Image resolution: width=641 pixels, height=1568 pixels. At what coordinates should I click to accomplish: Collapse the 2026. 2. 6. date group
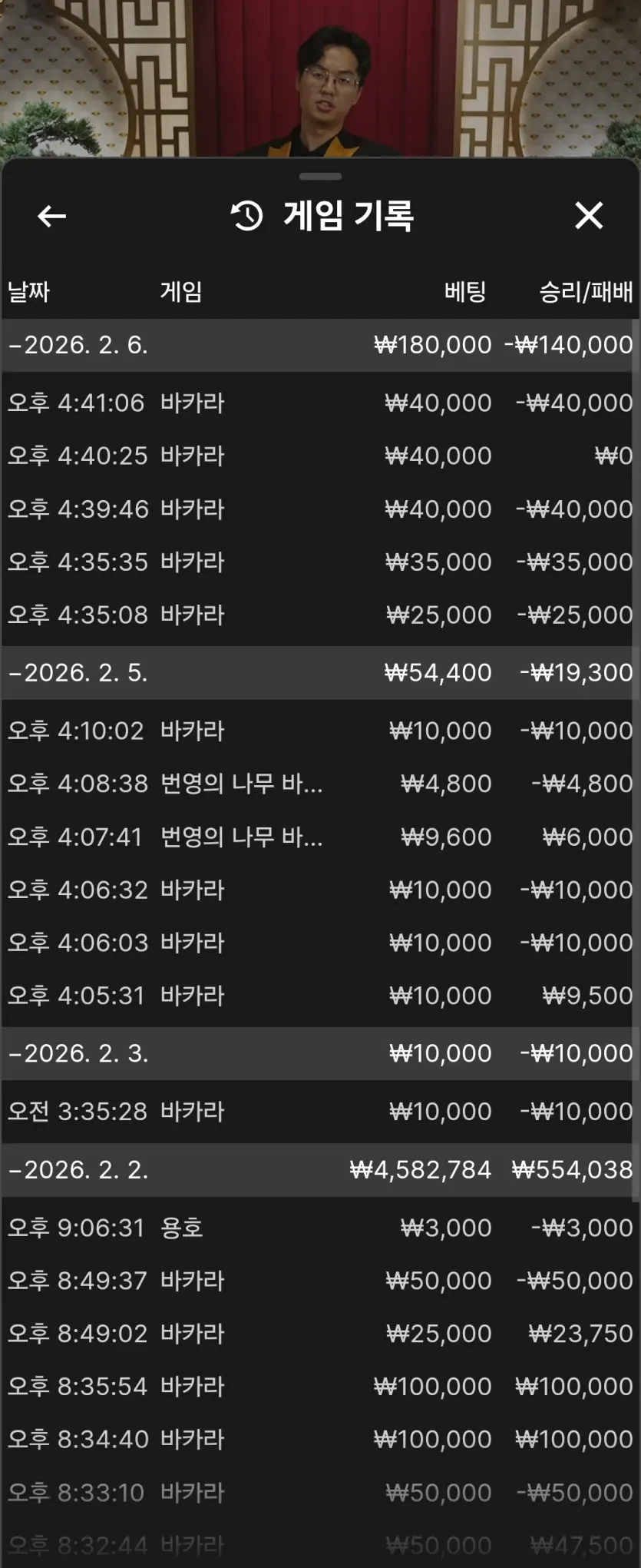320,345
